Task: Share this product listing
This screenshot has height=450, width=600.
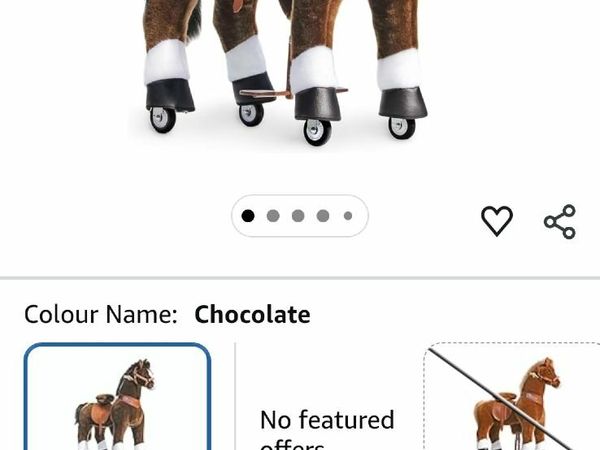Action: (560, 221)
